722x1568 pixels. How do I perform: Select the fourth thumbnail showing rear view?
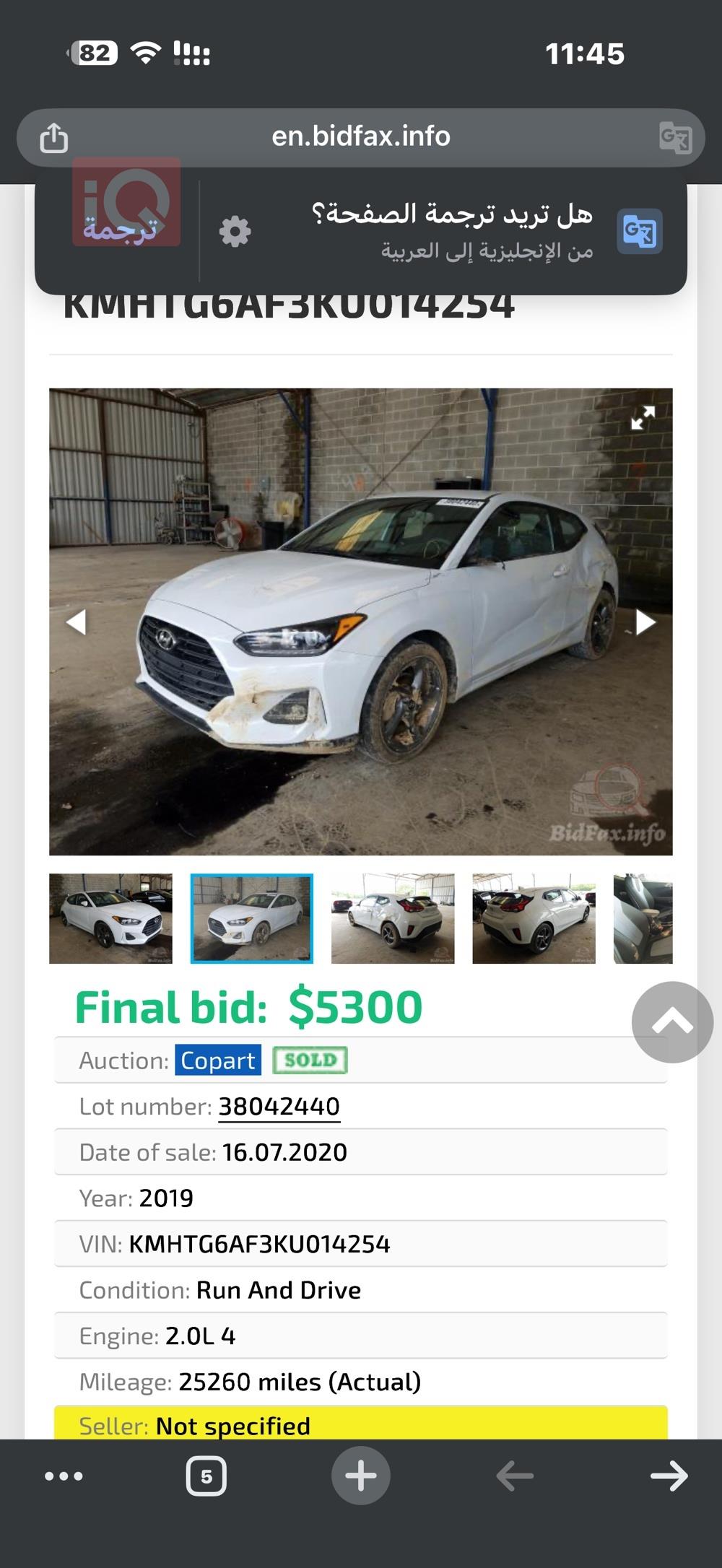tap(534, 918)
